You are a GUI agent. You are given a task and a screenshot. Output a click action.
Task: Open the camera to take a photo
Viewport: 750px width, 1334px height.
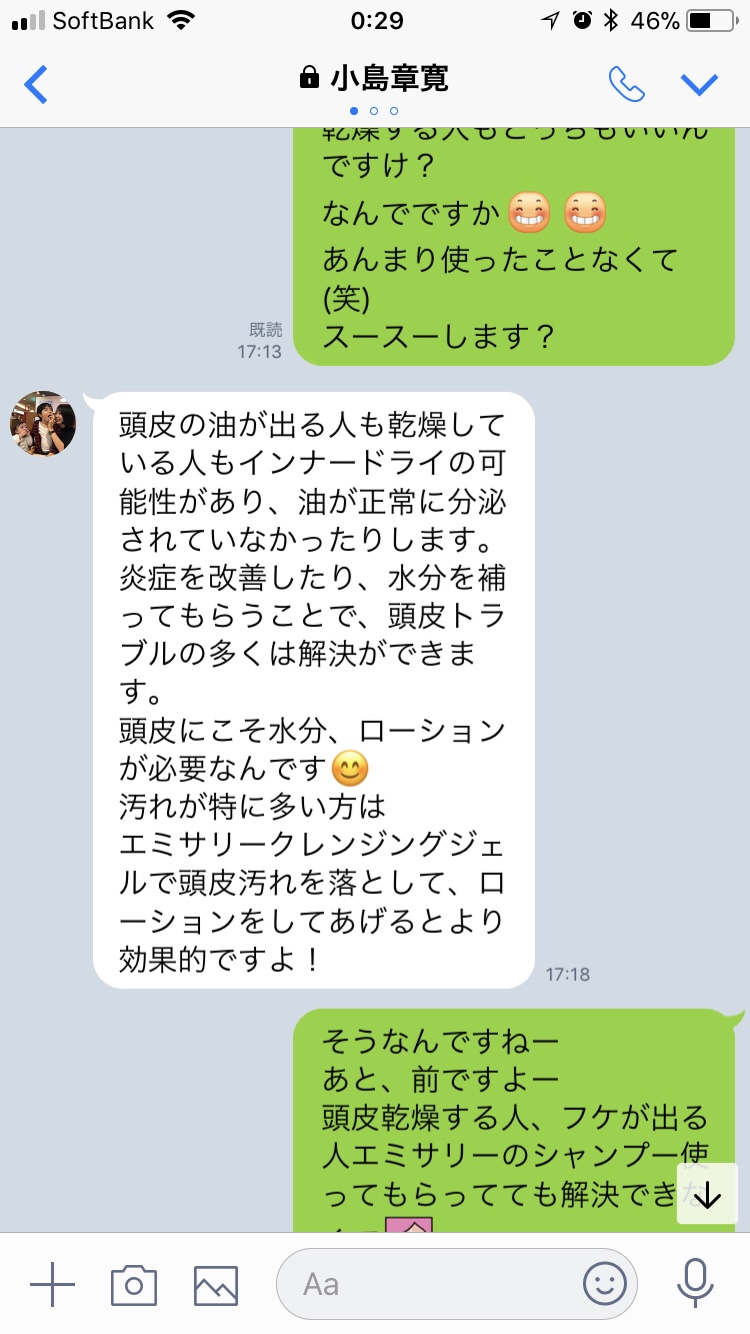point(134,1284)
